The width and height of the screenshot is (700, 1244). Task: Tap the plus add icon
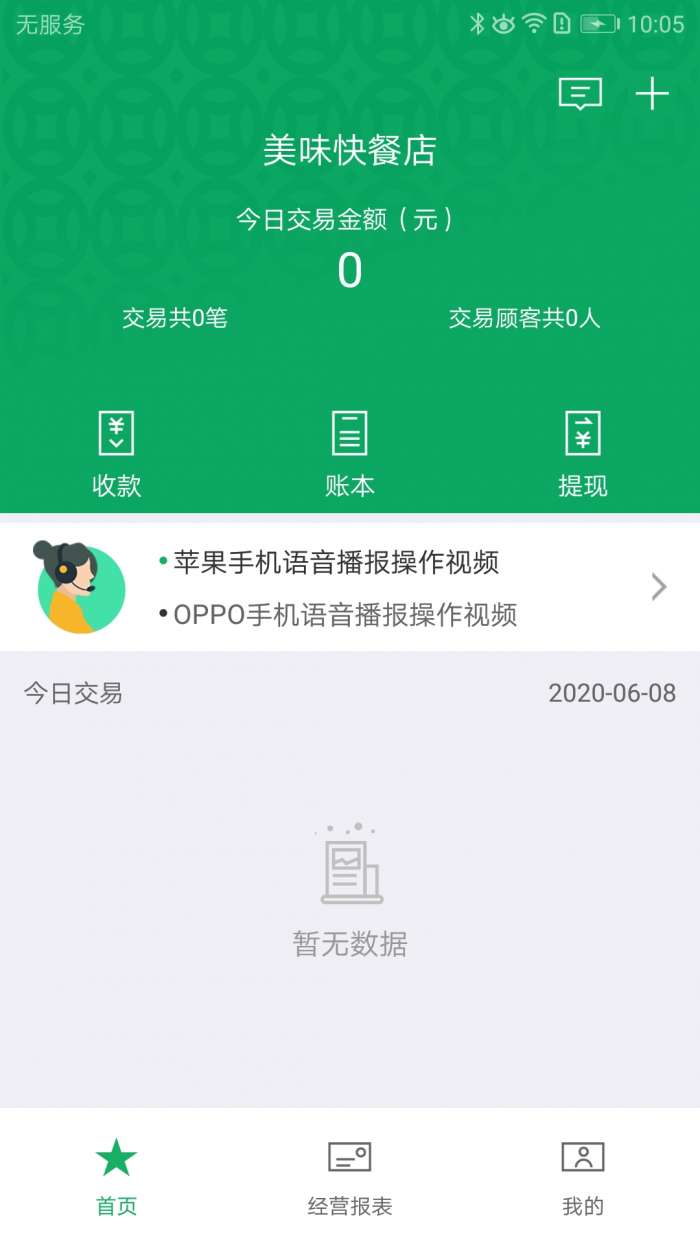(652, 95)
